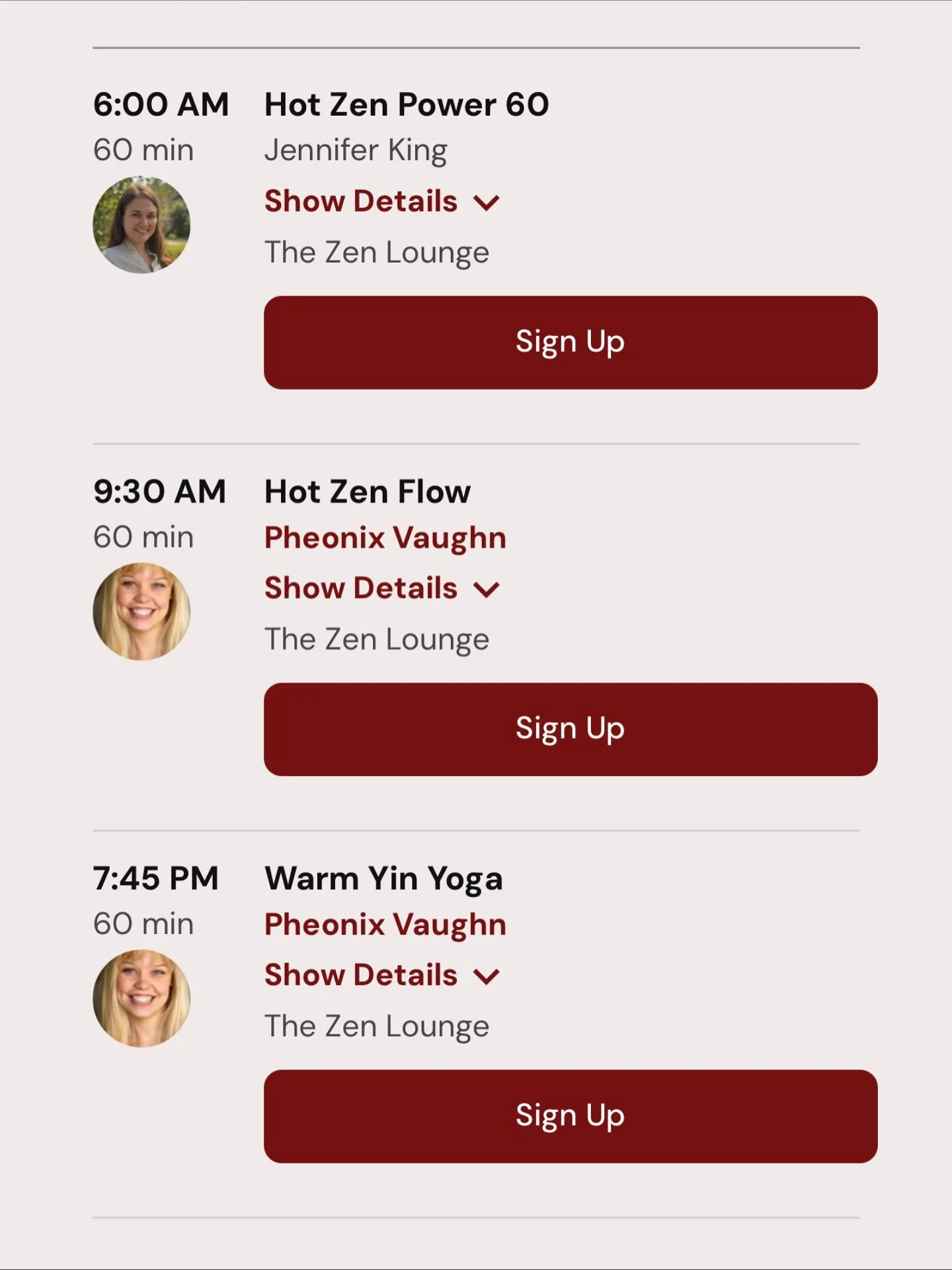Expand Show Details for Warm Yin Yoga
This screenshot has width=952, height=1270.
(x=381, y=975)
